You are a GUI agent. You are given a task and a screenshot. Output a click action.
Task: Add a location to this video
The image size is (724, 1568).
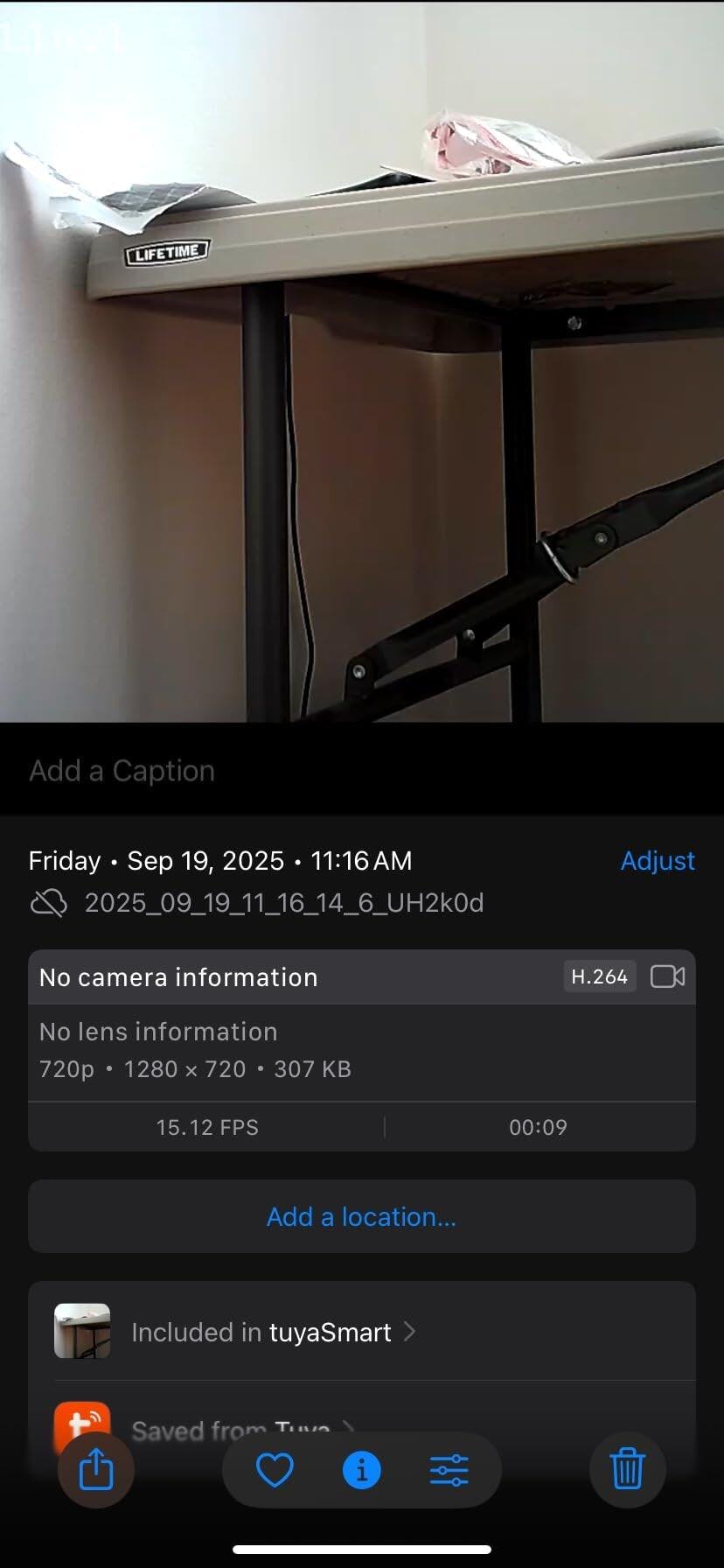(x=361, y=1216)
